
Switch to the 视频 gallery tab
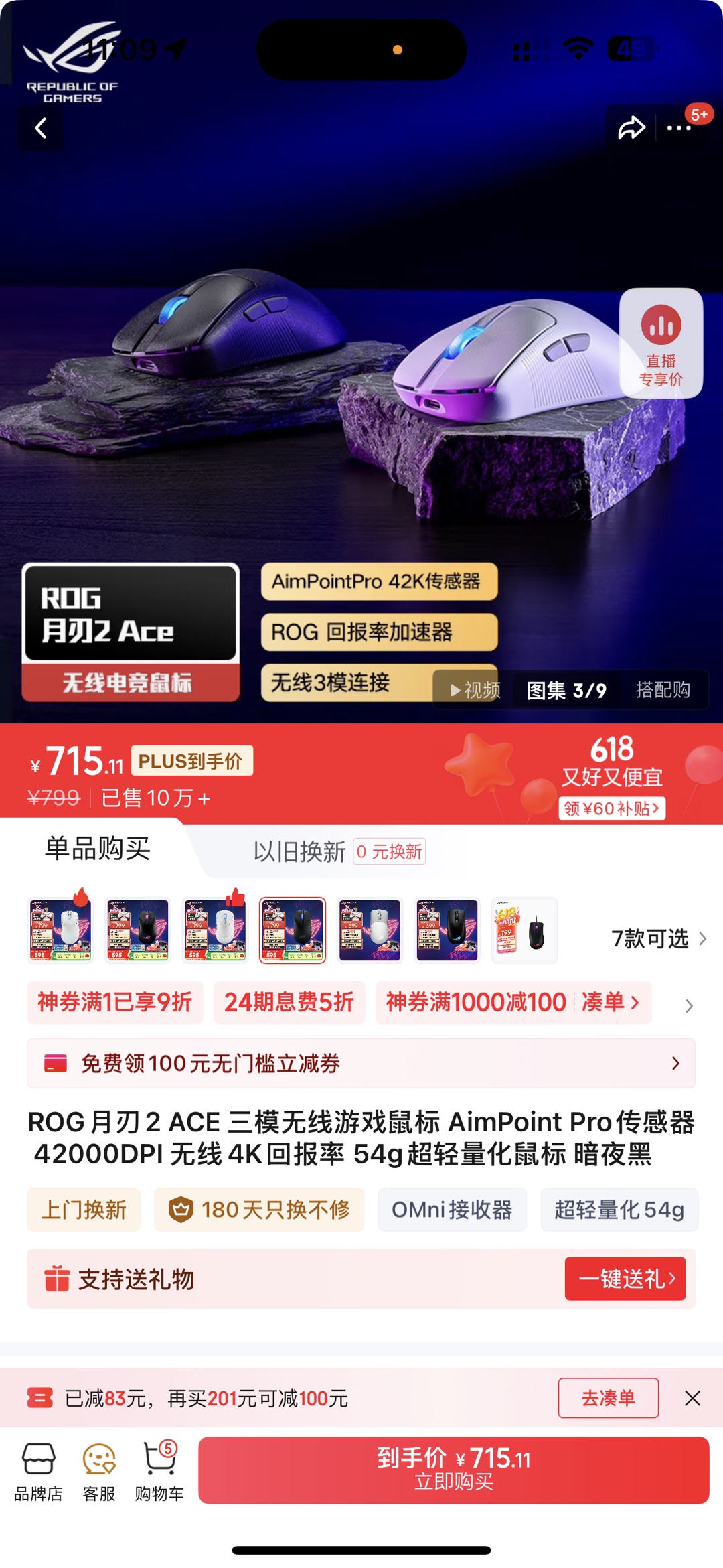(x=475, y=690)
